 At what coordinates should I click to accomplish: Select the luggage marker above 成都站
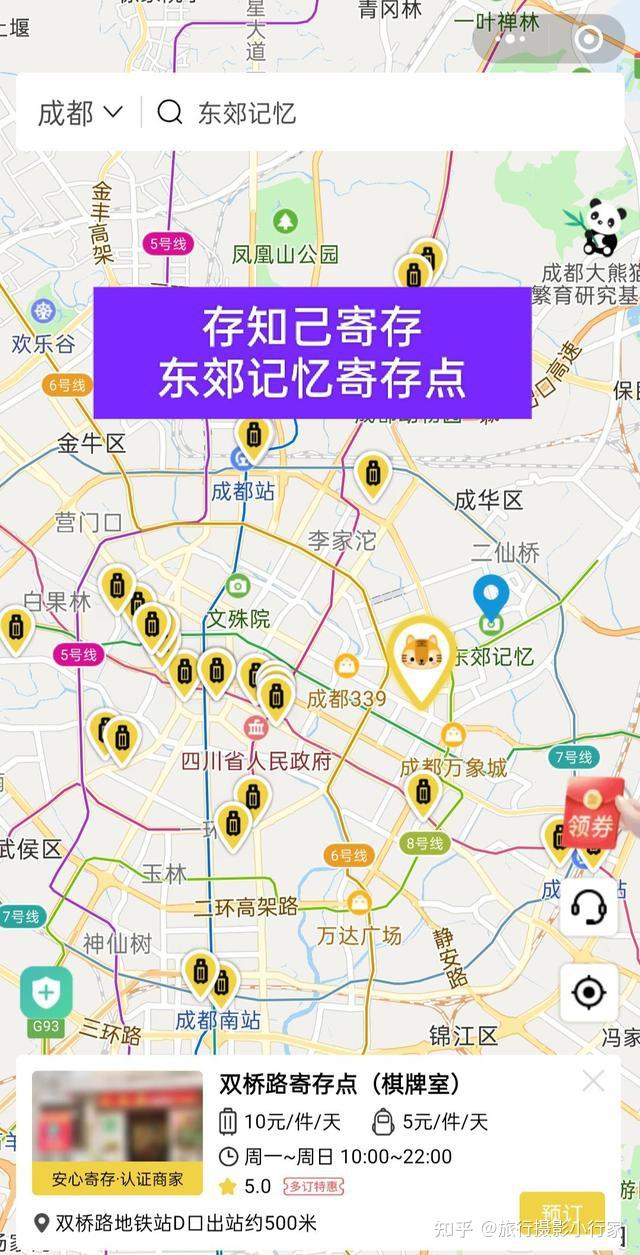click(x=253, y=438)
